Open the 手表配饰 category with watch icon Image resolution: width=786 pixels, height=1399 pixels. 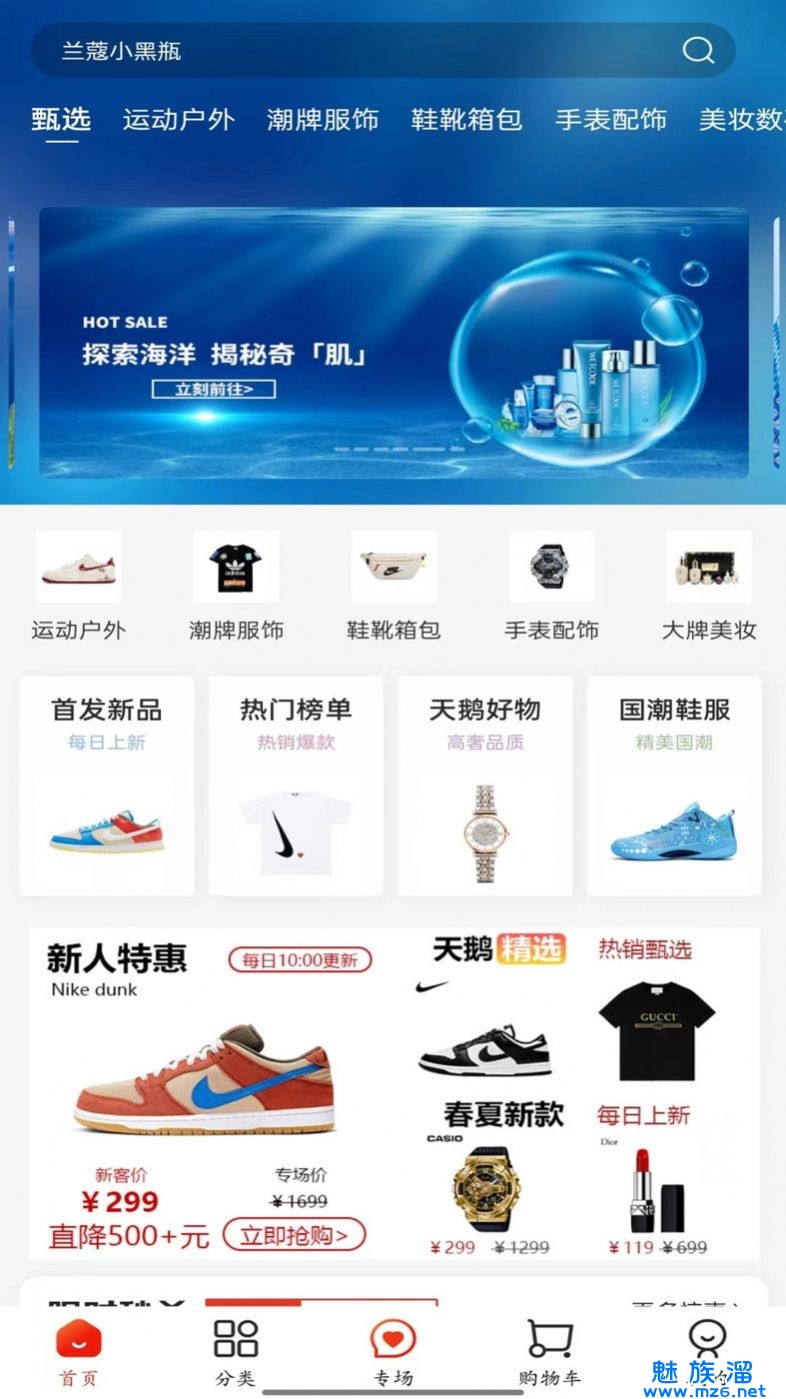tap(551, 587)
